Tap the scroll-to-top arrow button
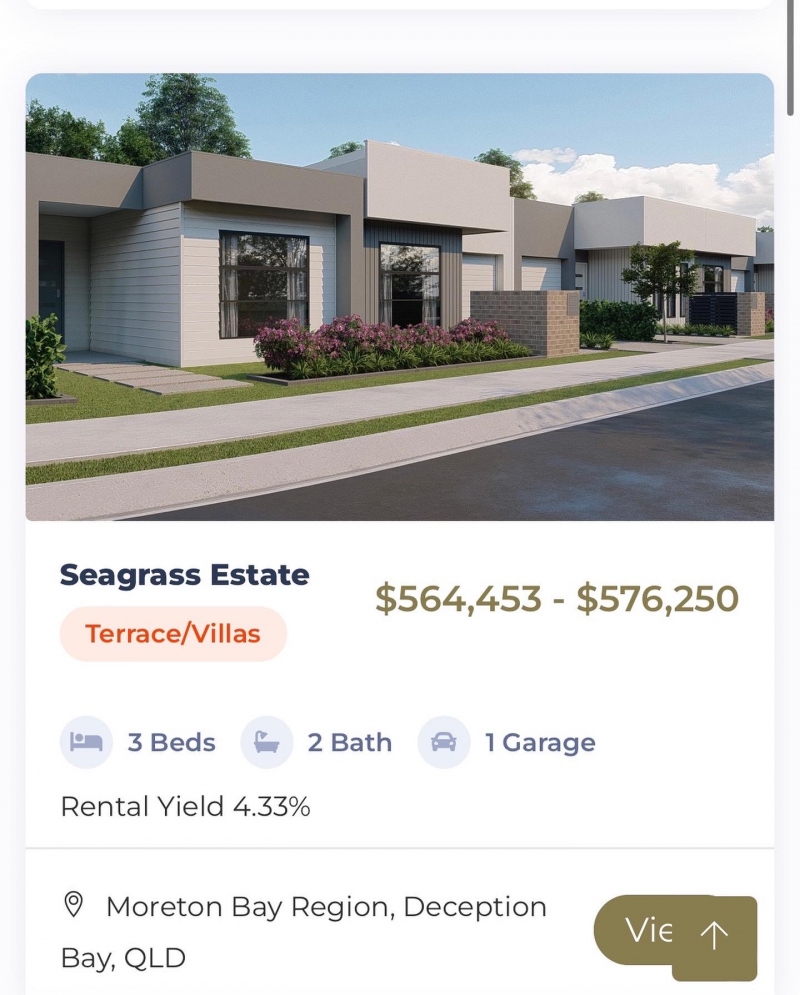 click(x=714, y=937)
